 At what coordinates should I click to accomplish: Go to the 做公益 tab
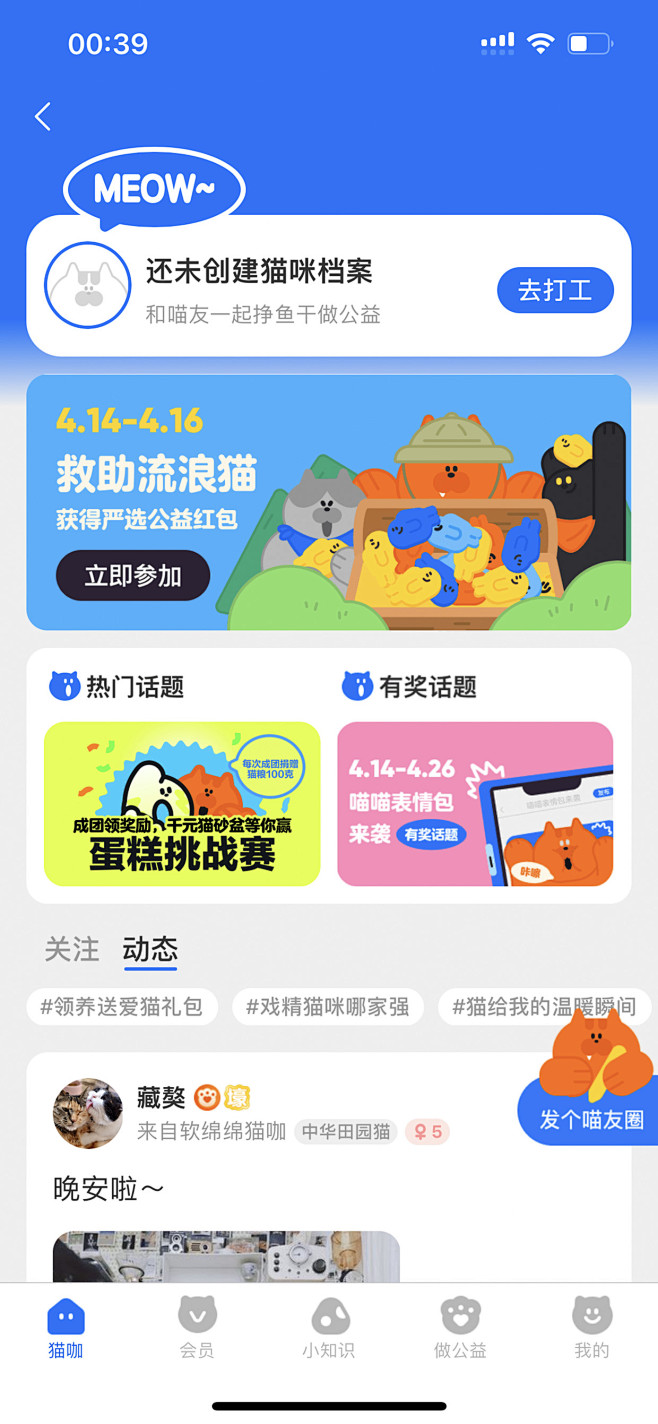point(460,1328)
